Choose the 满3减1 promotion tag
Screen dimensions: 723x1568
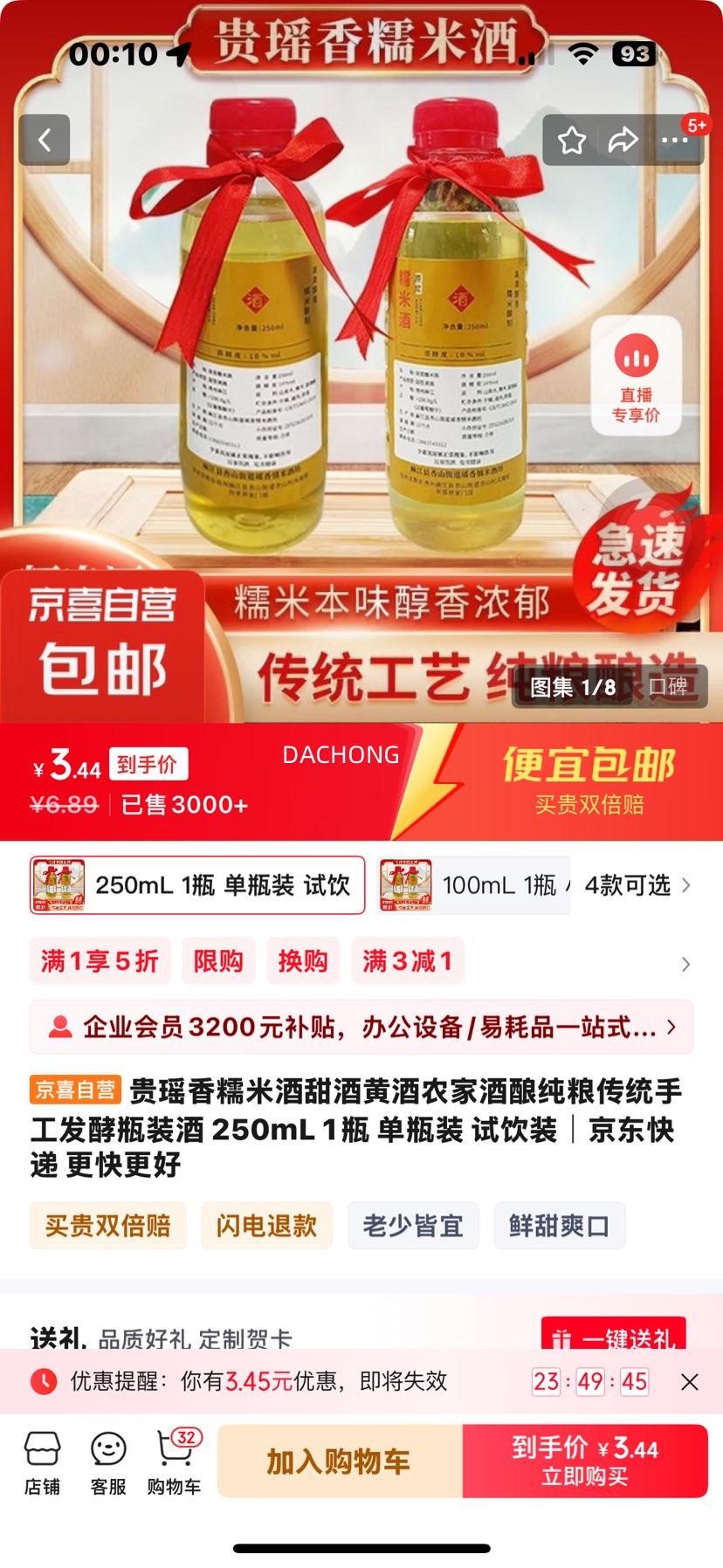click(407, 960)
